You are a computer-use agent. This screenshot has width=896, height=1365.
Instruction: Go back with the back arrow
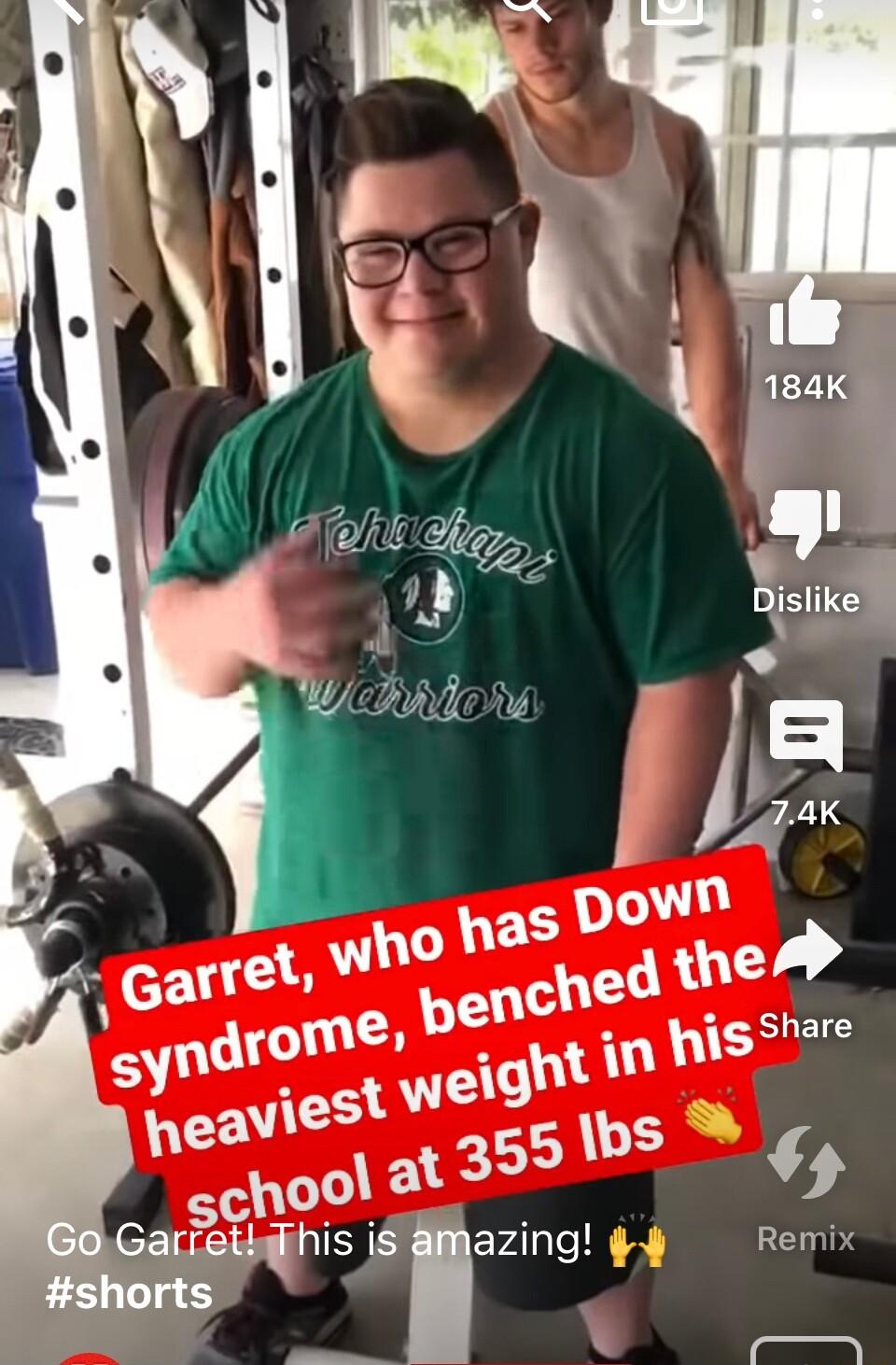(67, 7)
